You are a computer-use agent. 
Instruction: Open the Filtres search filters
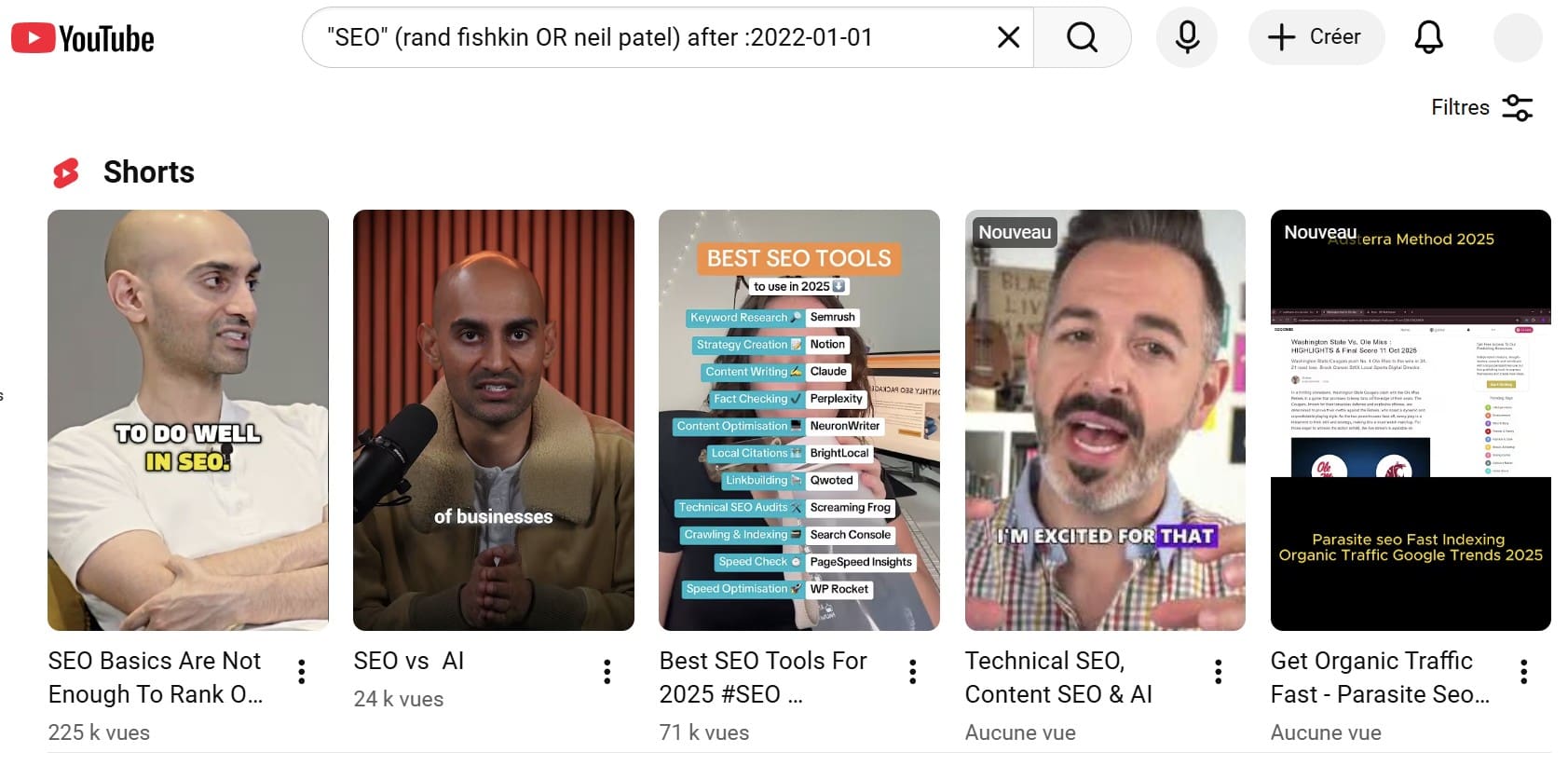1481,107
